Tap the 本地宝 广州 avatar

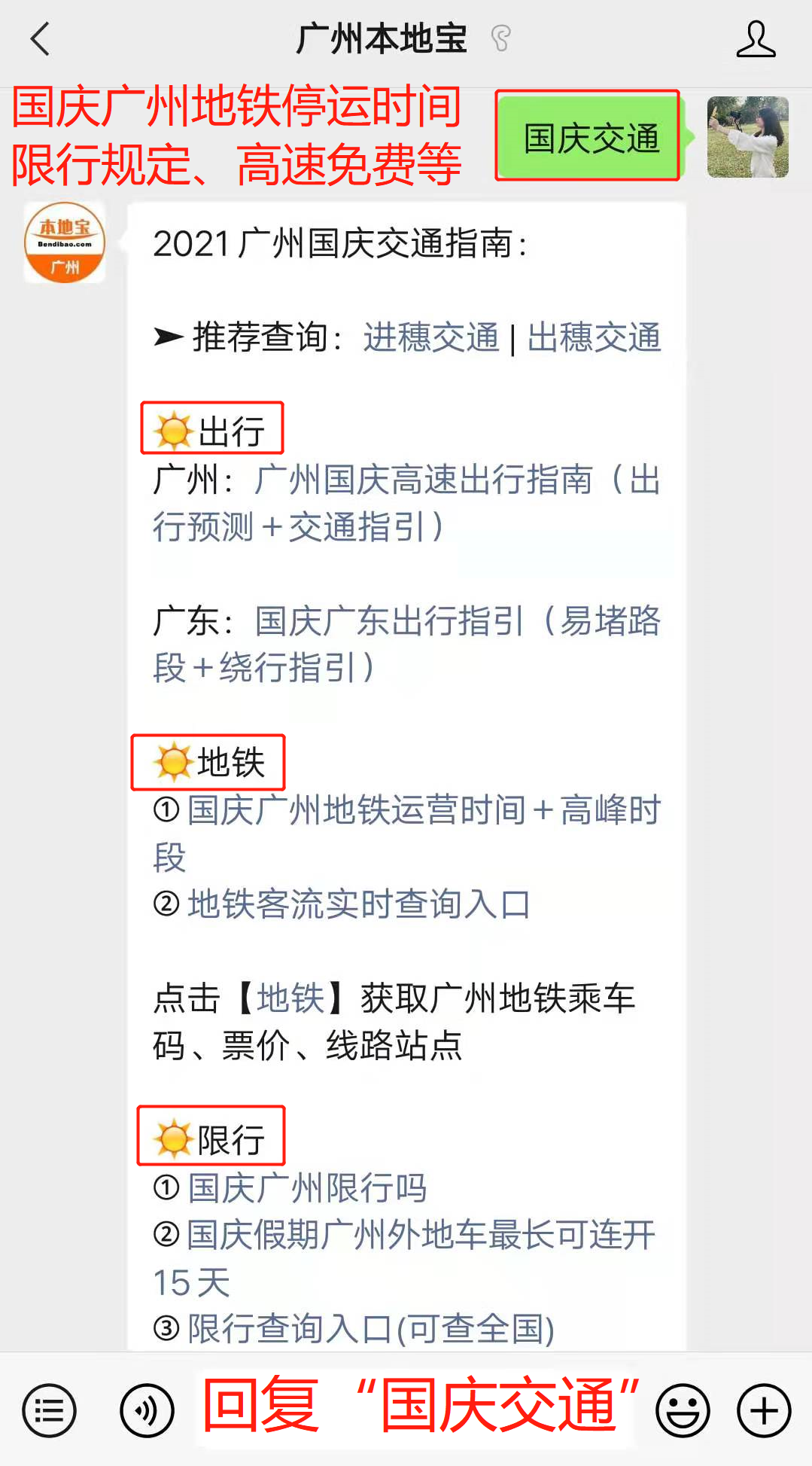click(x=65, y=242)
